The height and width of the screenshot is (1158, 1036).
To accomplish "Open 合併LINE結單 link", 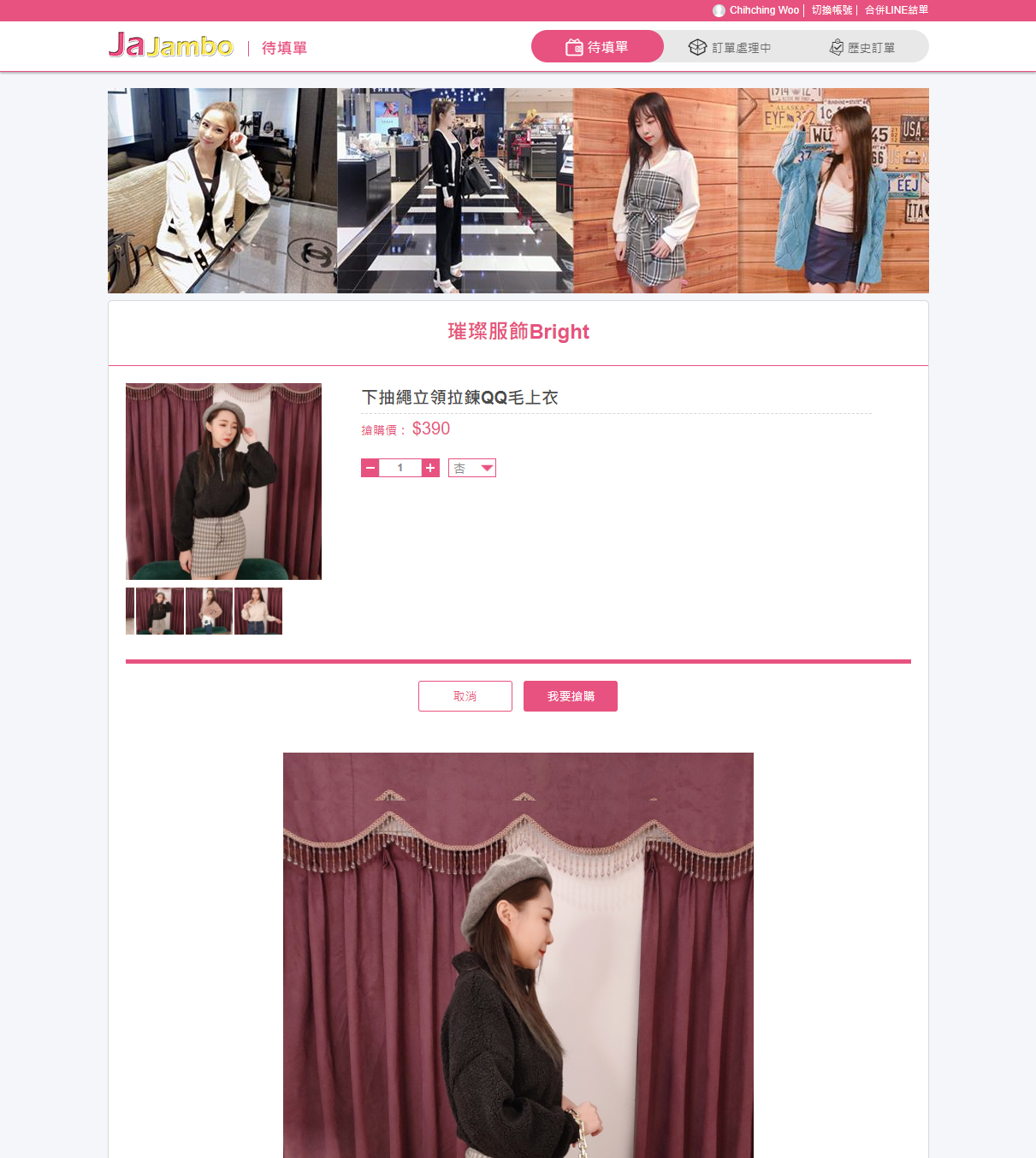I will 896,10.
